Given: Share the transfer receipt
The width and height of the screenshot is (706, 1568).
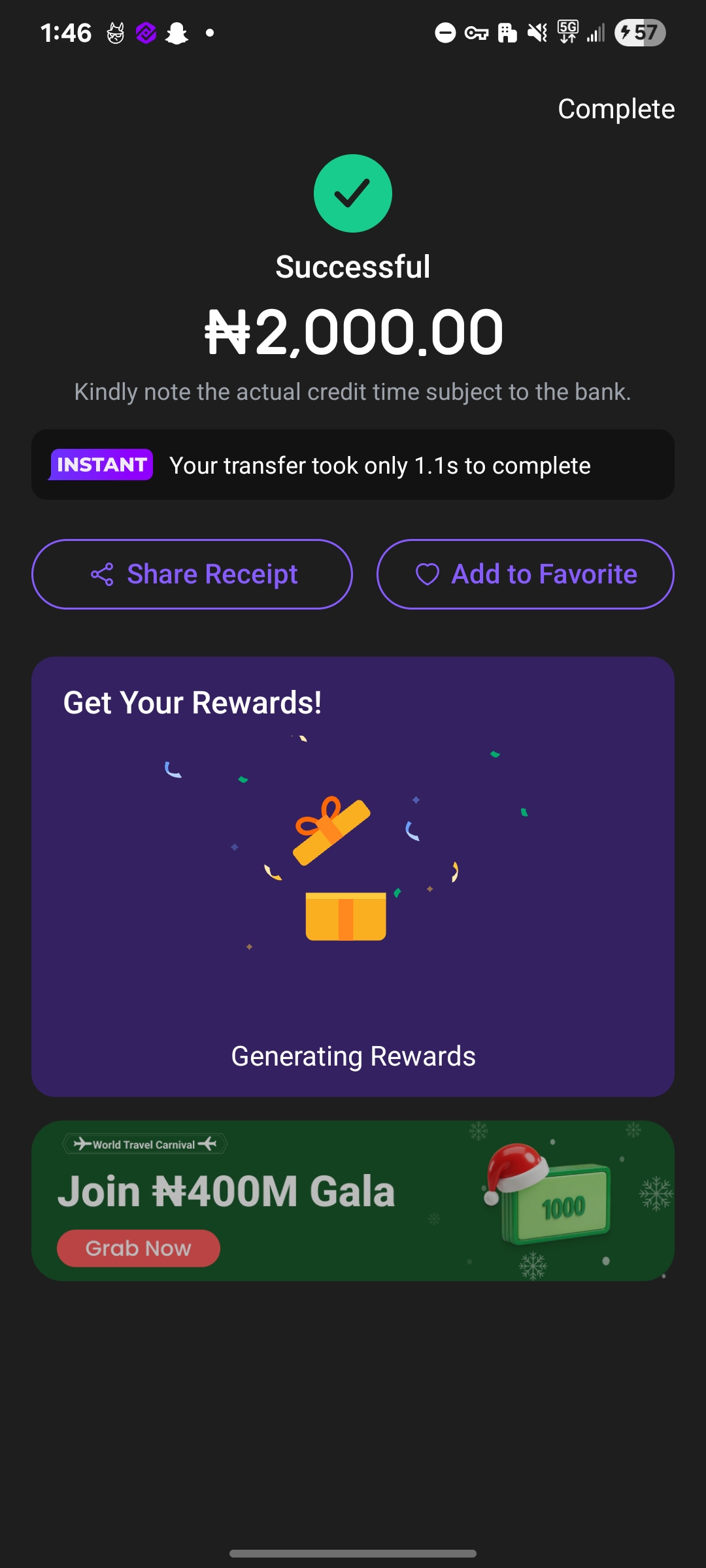Looking at the screenshot, I should [x=192, y=574].
